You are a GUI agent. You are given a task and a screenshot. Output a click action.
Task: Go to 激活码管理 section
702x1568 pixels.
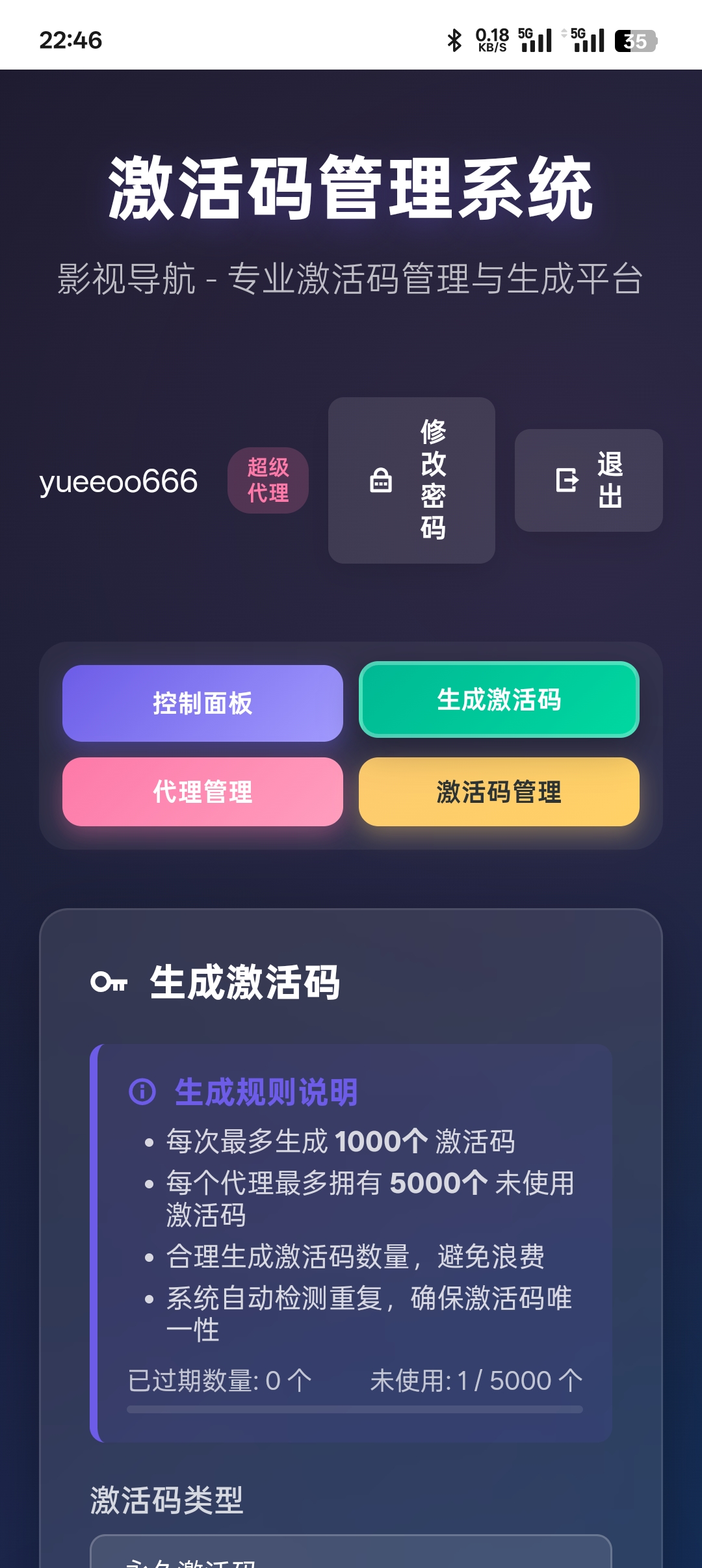(x=499, y=792)
